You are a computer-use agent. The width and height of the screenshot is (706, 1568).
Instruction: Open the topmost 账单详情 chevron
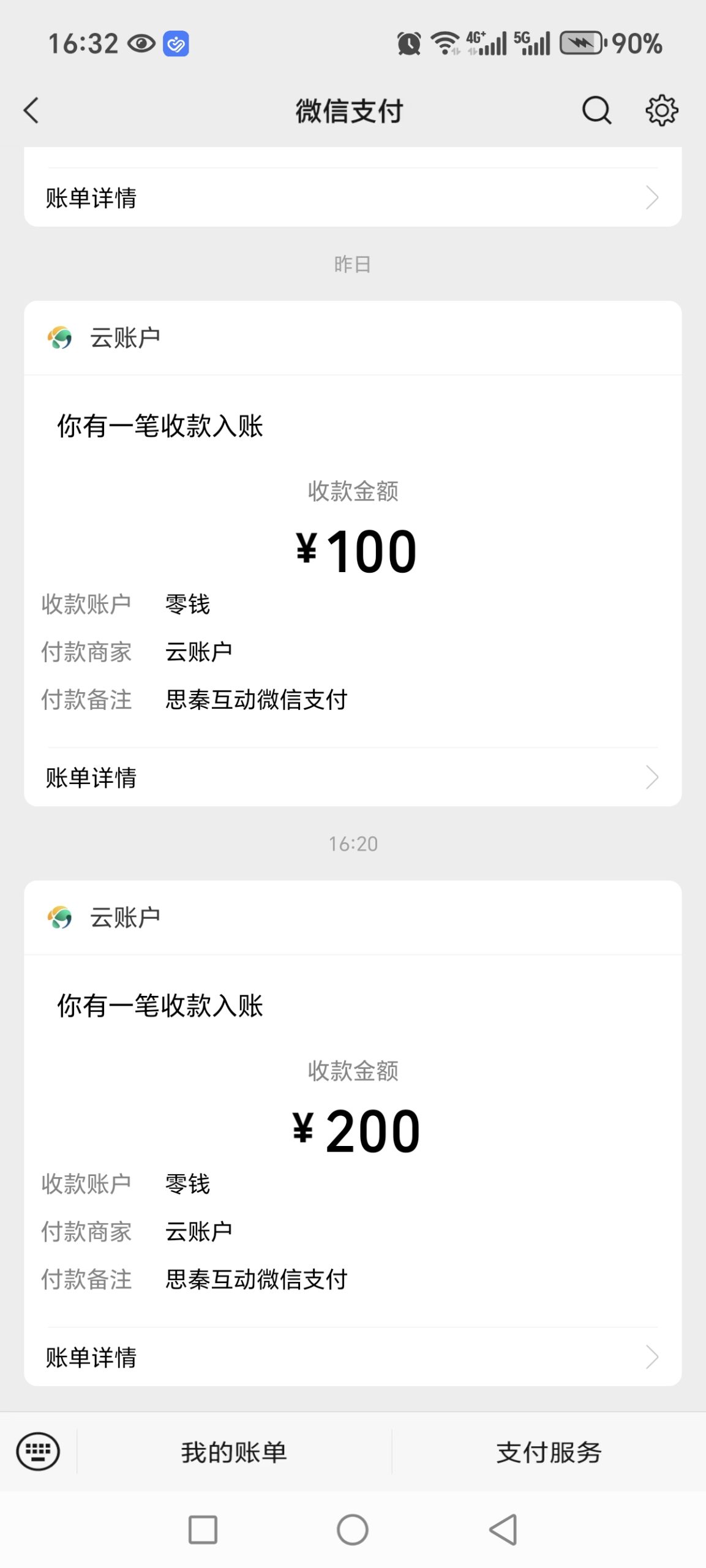point(652,197)
